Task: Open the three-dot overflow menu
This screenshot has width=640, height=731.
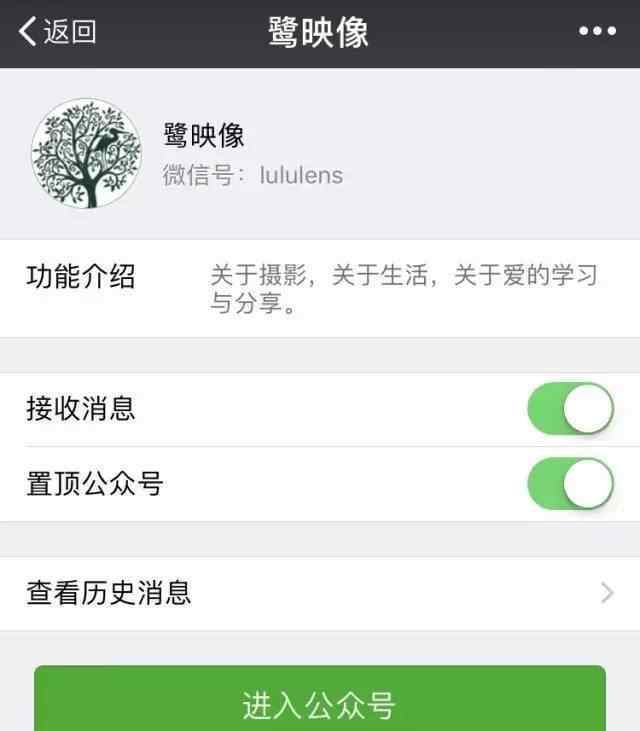Action: [x=597, y=32]
